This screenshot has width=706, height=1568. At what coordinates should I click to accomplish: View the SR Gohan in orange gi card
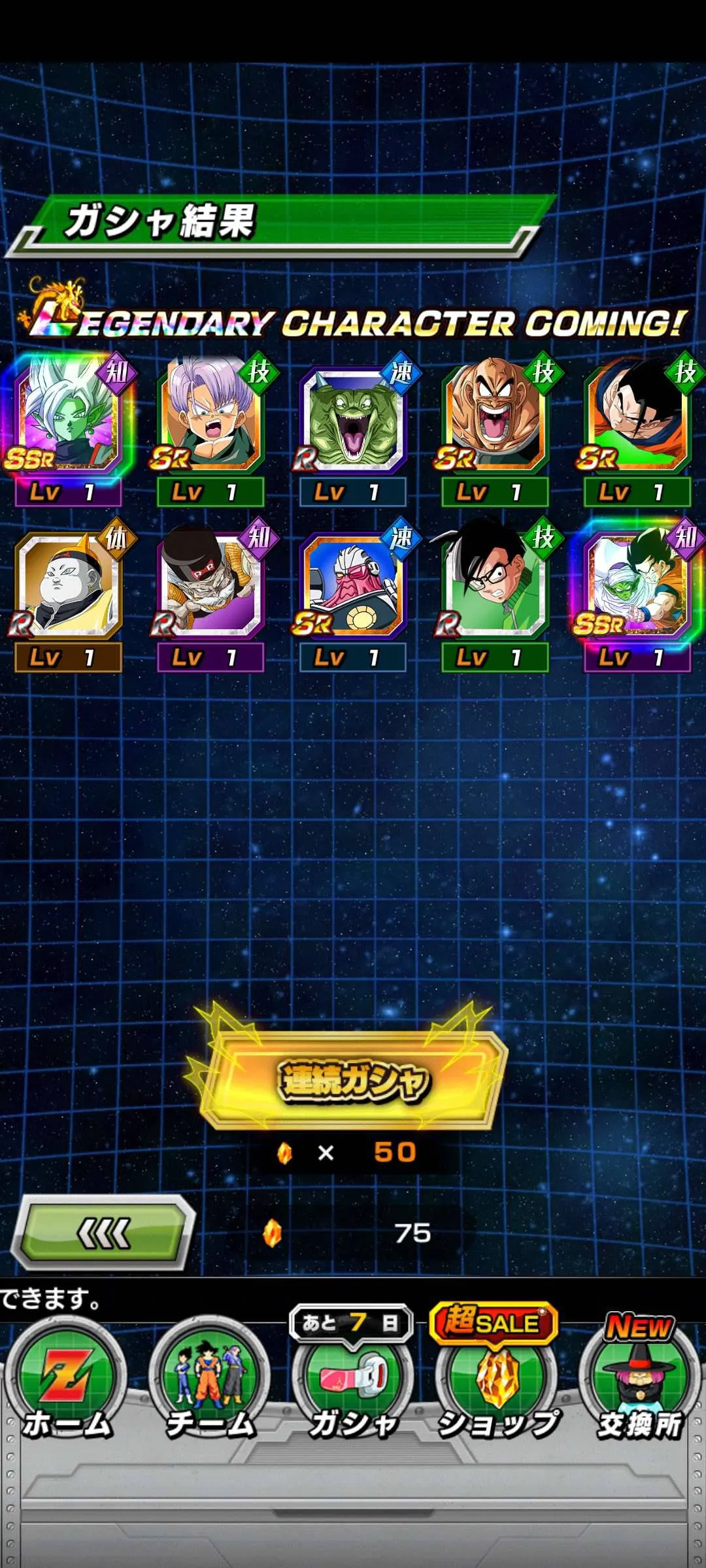point(637,418)
